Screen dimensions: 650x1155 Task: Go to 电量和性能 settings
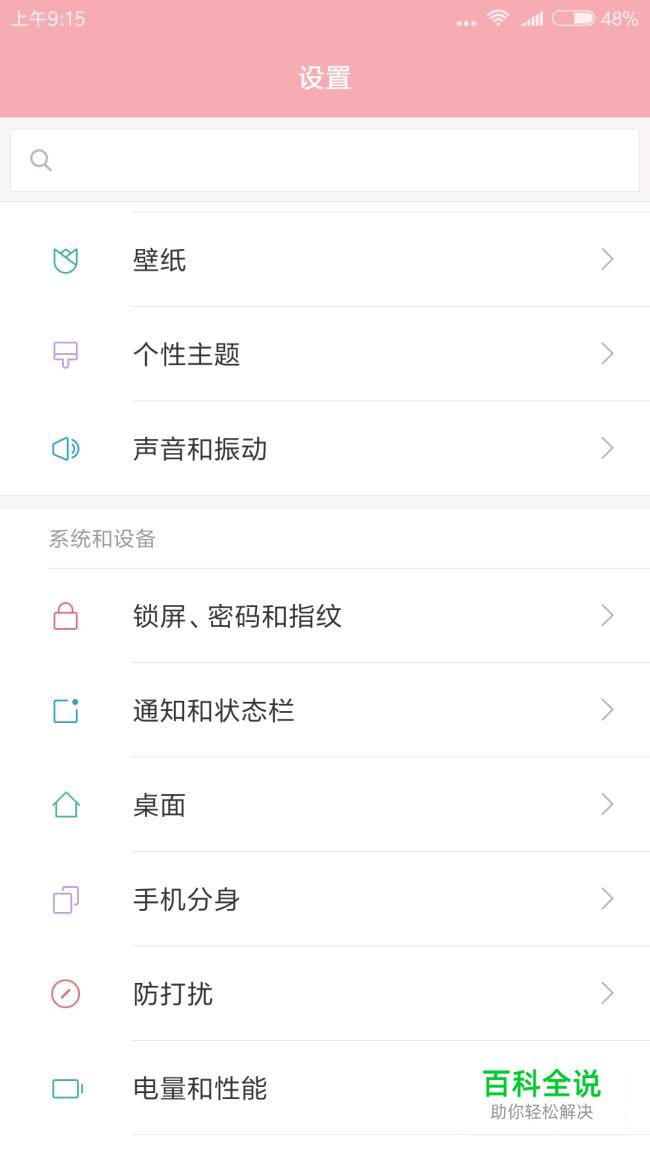click(300, 1088)
